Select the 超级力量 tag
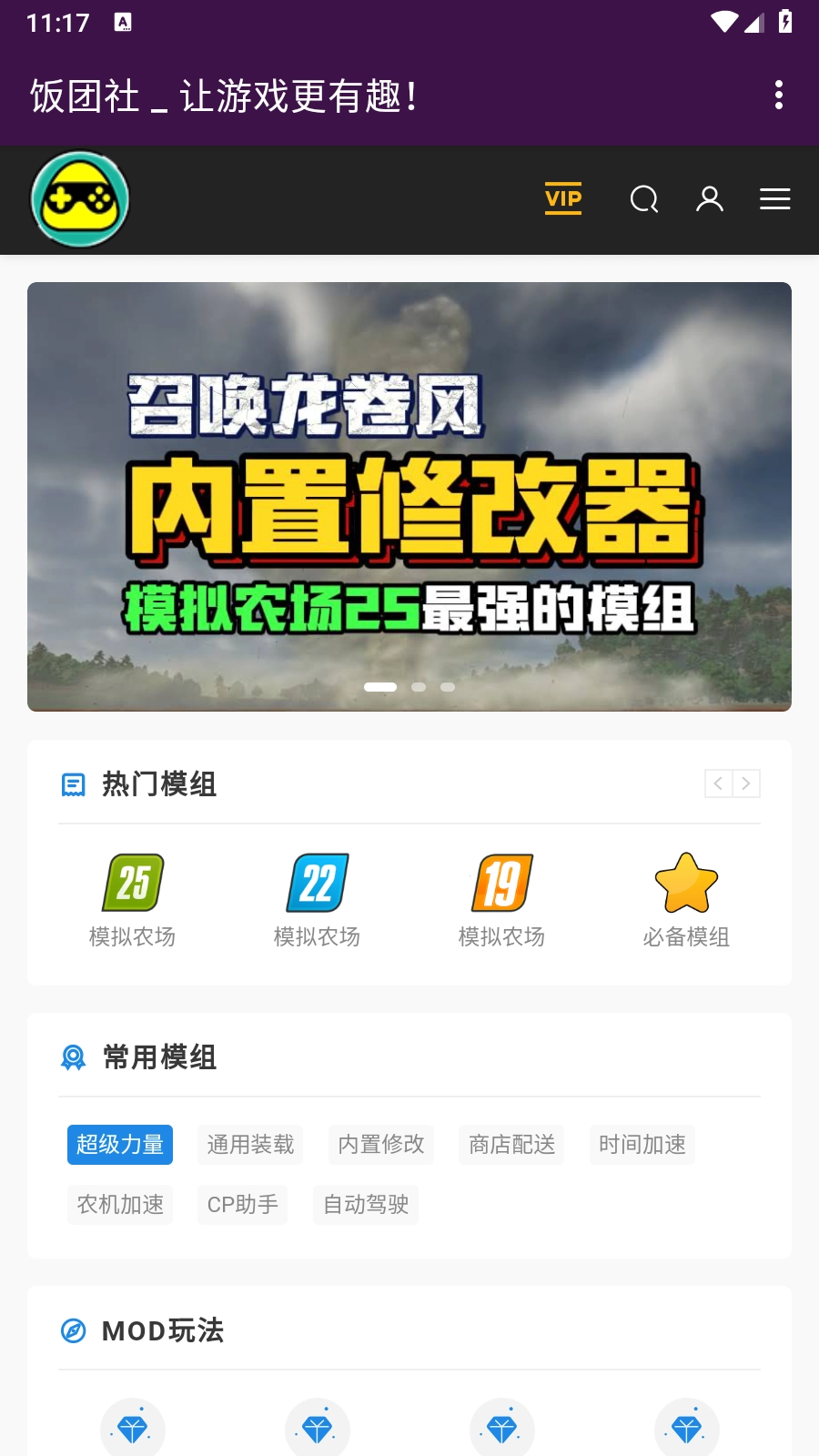The width and height of the screenshot is (819, 1456). point(120,1144)
